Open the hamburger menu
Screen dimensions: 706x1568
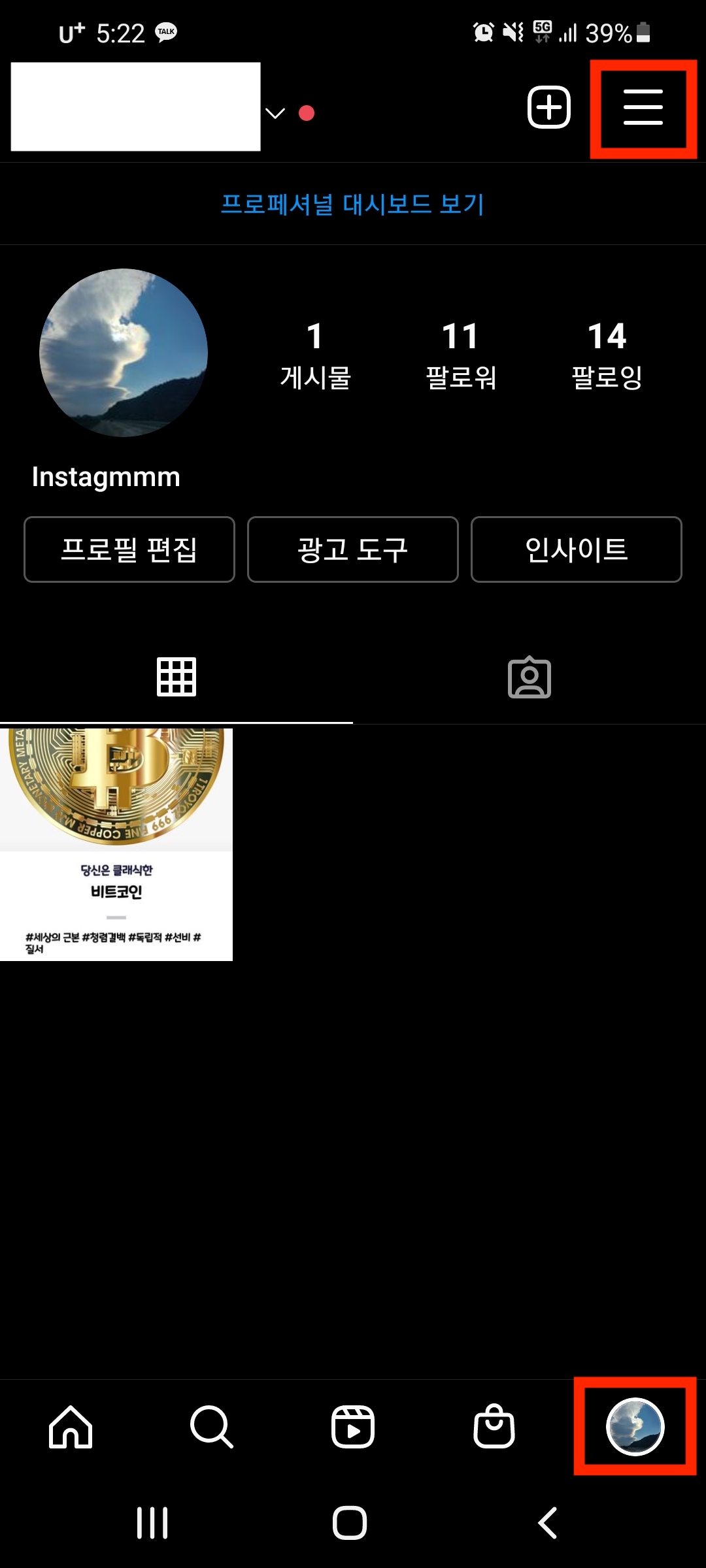point(643,108)
